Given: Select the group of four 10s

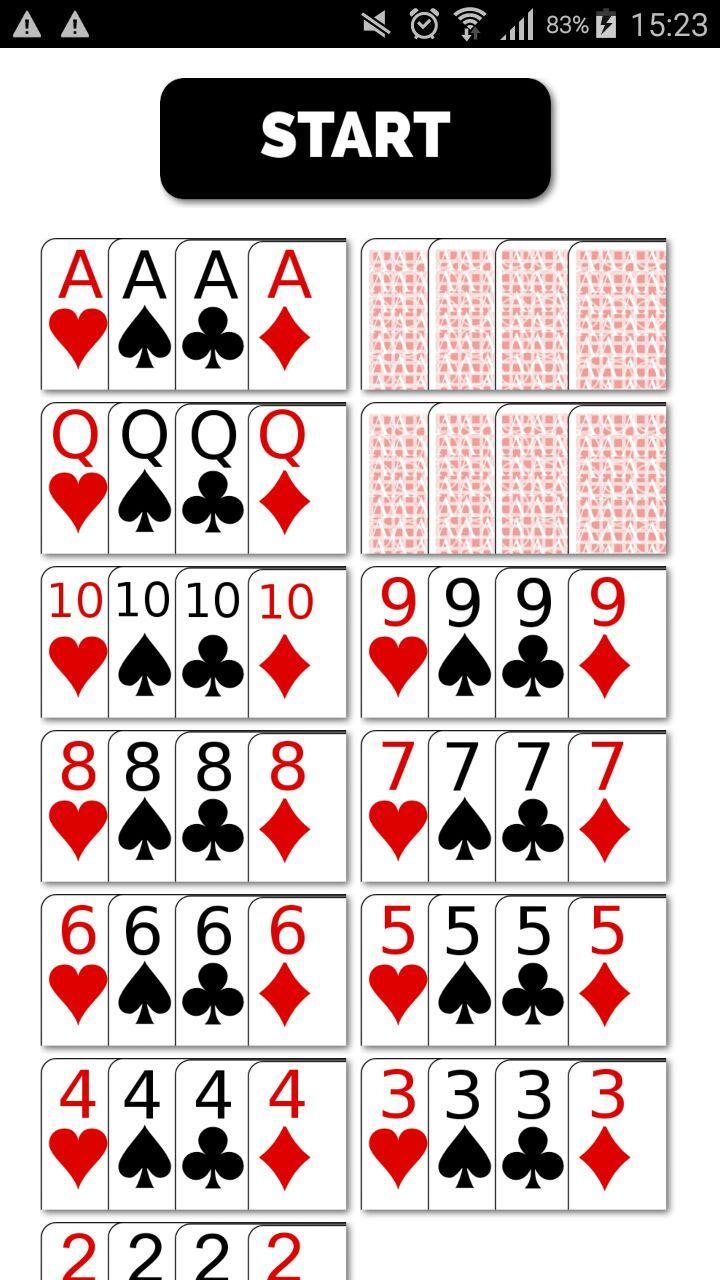Looking at the screenshot, I should coord(194,642).
